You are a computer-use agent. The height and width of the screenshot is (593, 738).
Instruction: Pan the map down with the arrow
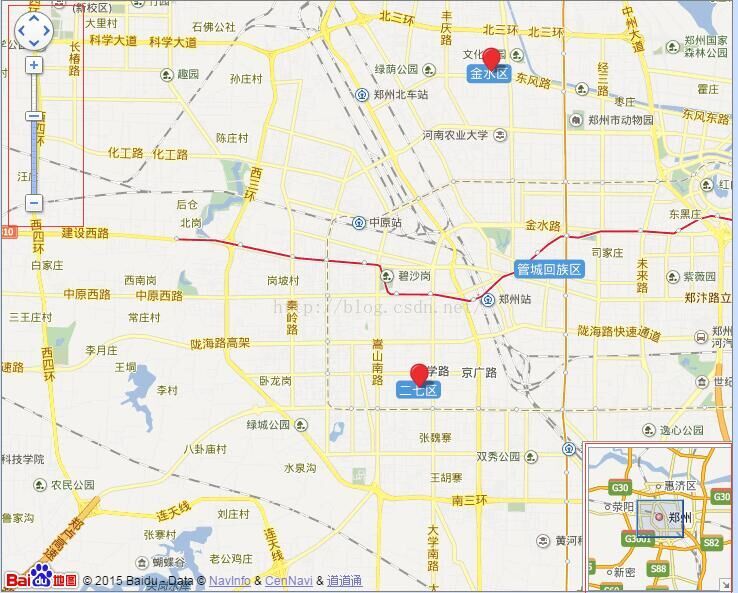34,43
